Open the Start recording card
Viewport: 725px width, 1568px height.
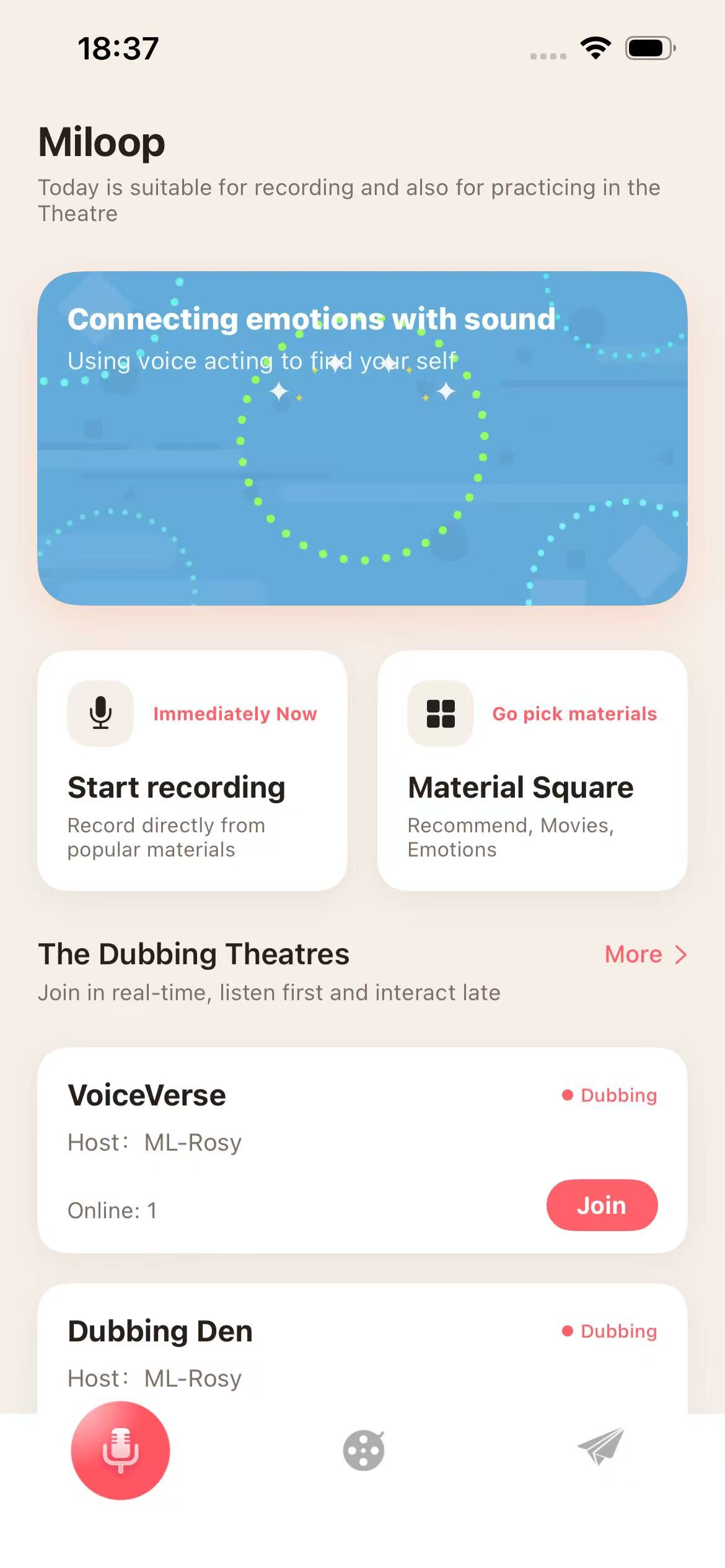192,770
